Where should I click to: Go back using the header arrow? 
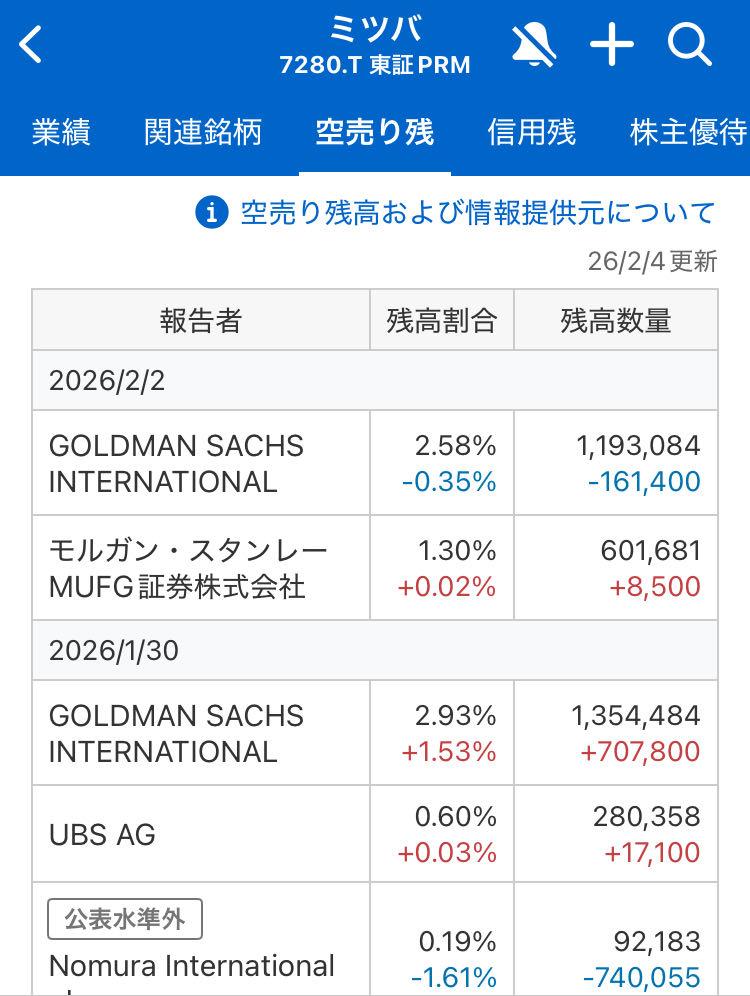(x=32, y=45)
